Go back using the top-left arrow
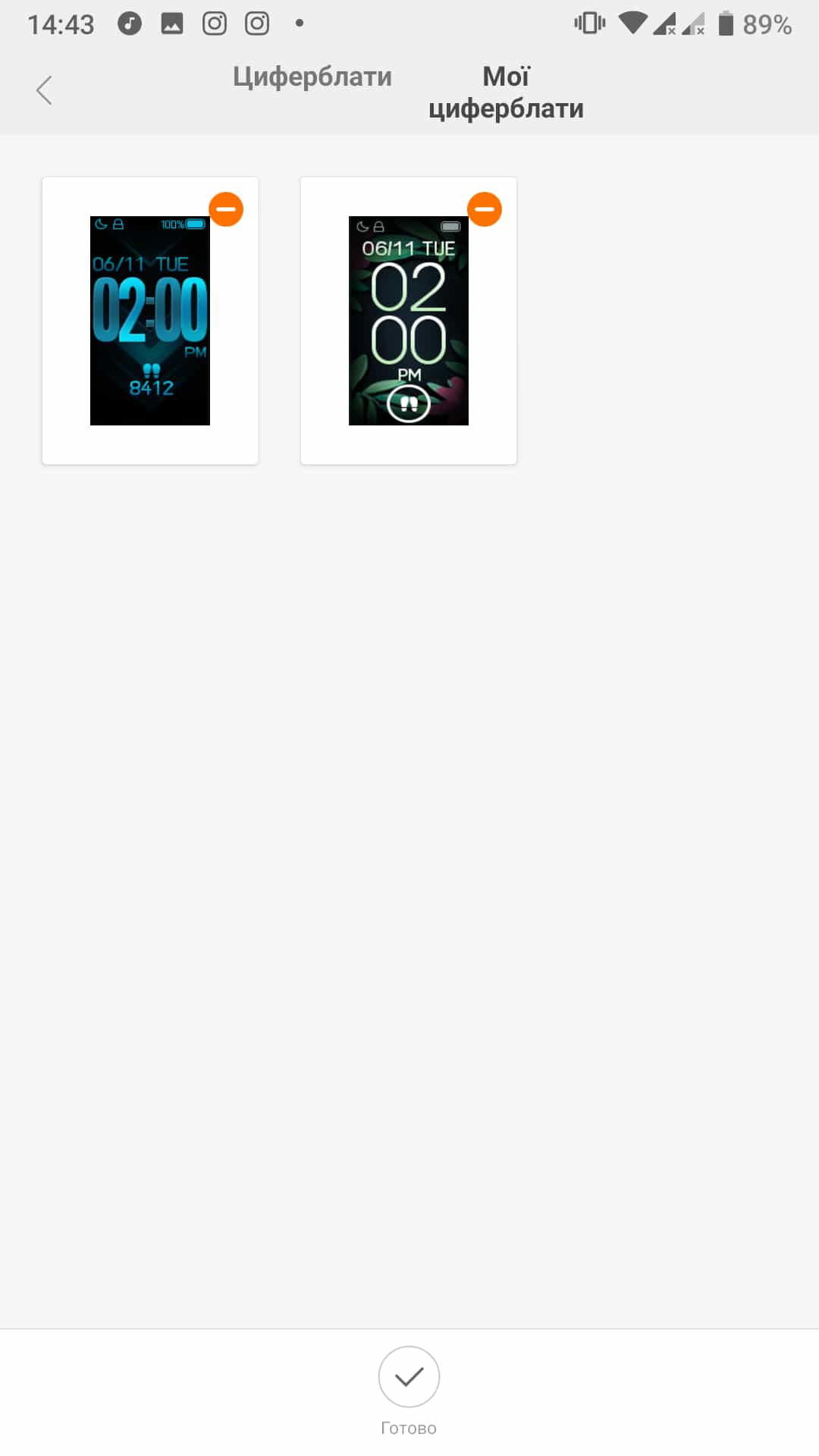 (x=44, y=90)
